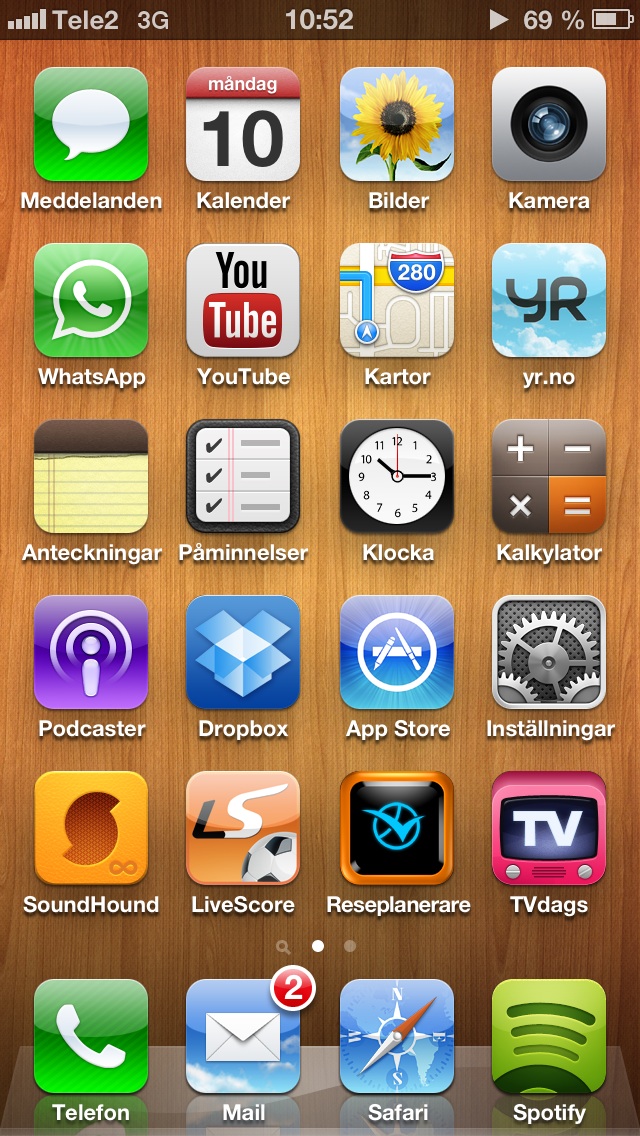Launch Safari from the dock
640x1136 pixels.
coord(397,1036)
